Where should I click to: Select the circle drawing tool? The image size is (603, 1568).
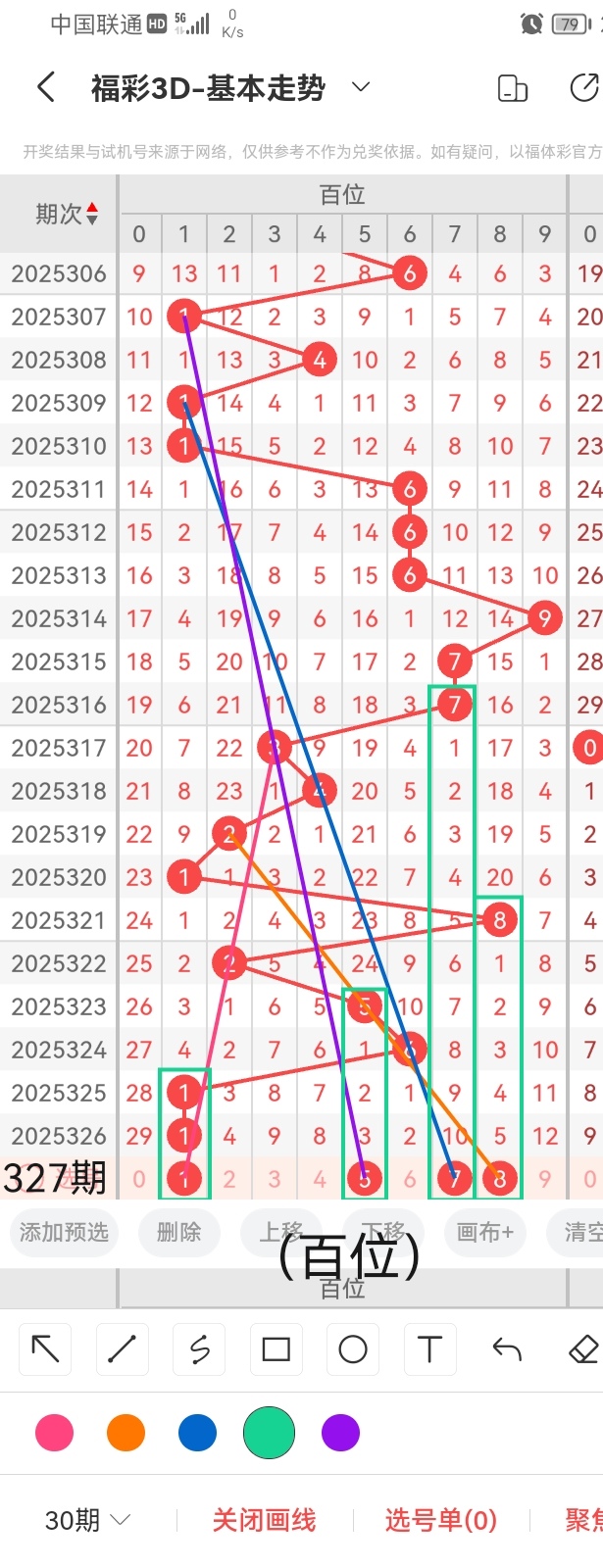pos(353,1349)
